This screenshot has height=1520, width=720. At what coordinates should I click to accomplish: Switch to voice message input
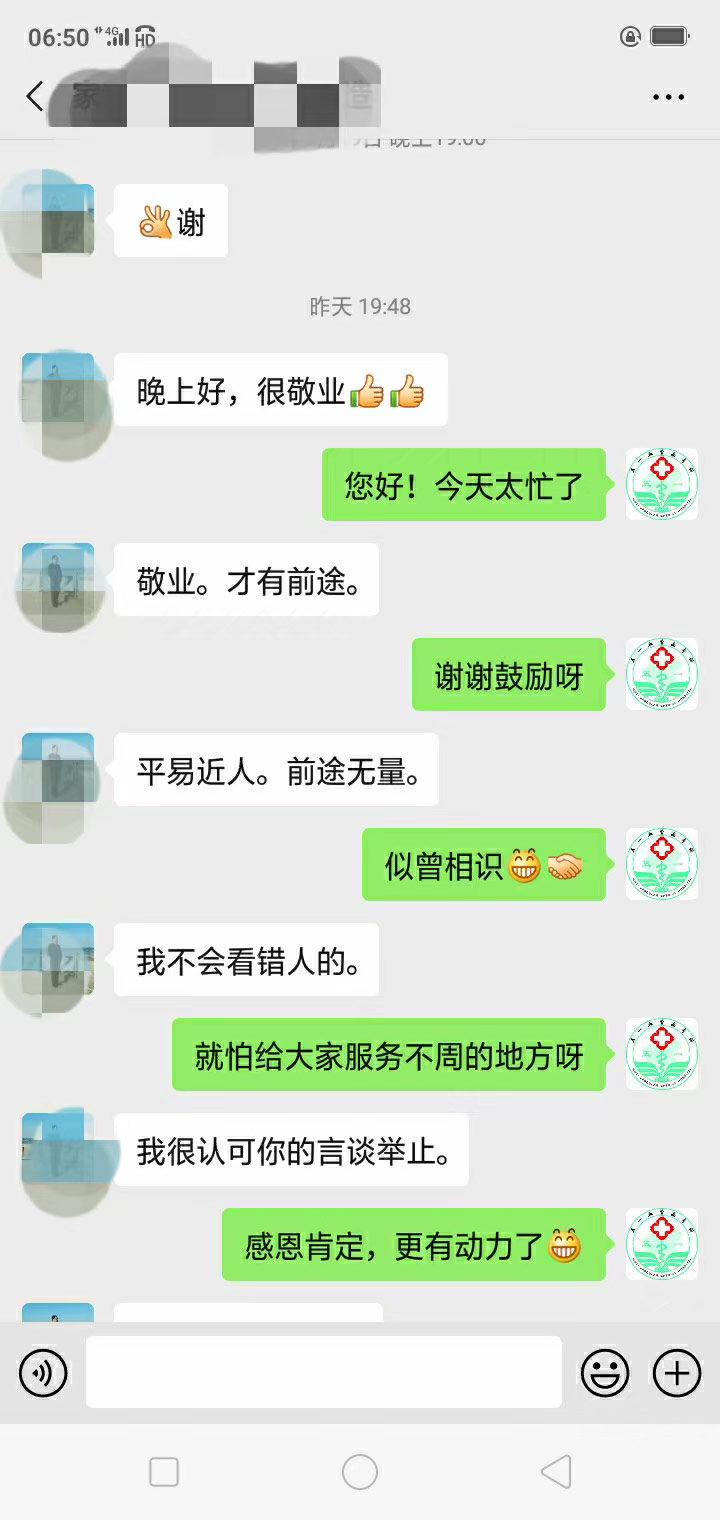pyautogui.click(x=43, y=1373)
